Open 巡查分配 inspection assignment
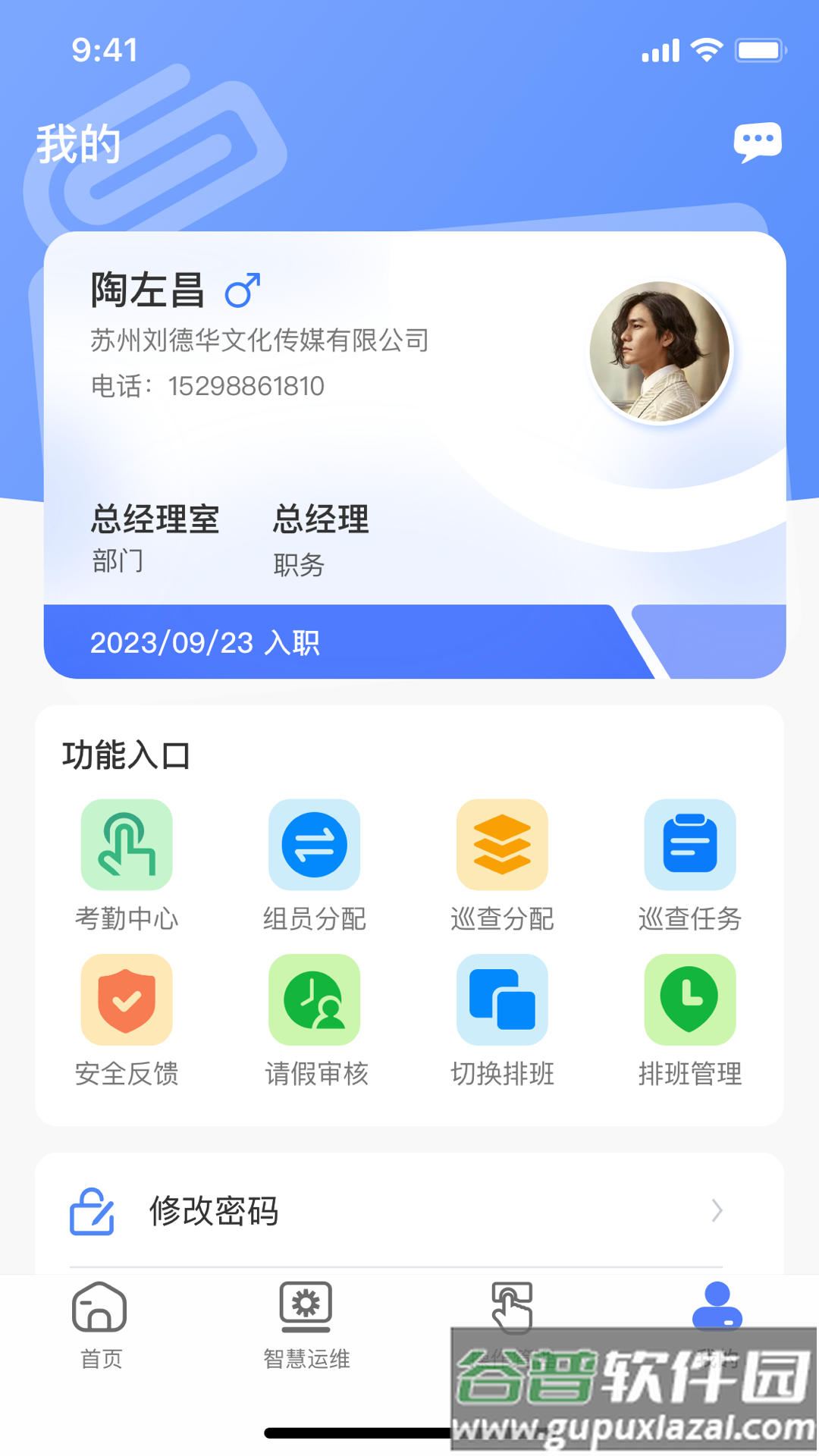This screenshot has height=1456, width=819. (x=502, y=864)
